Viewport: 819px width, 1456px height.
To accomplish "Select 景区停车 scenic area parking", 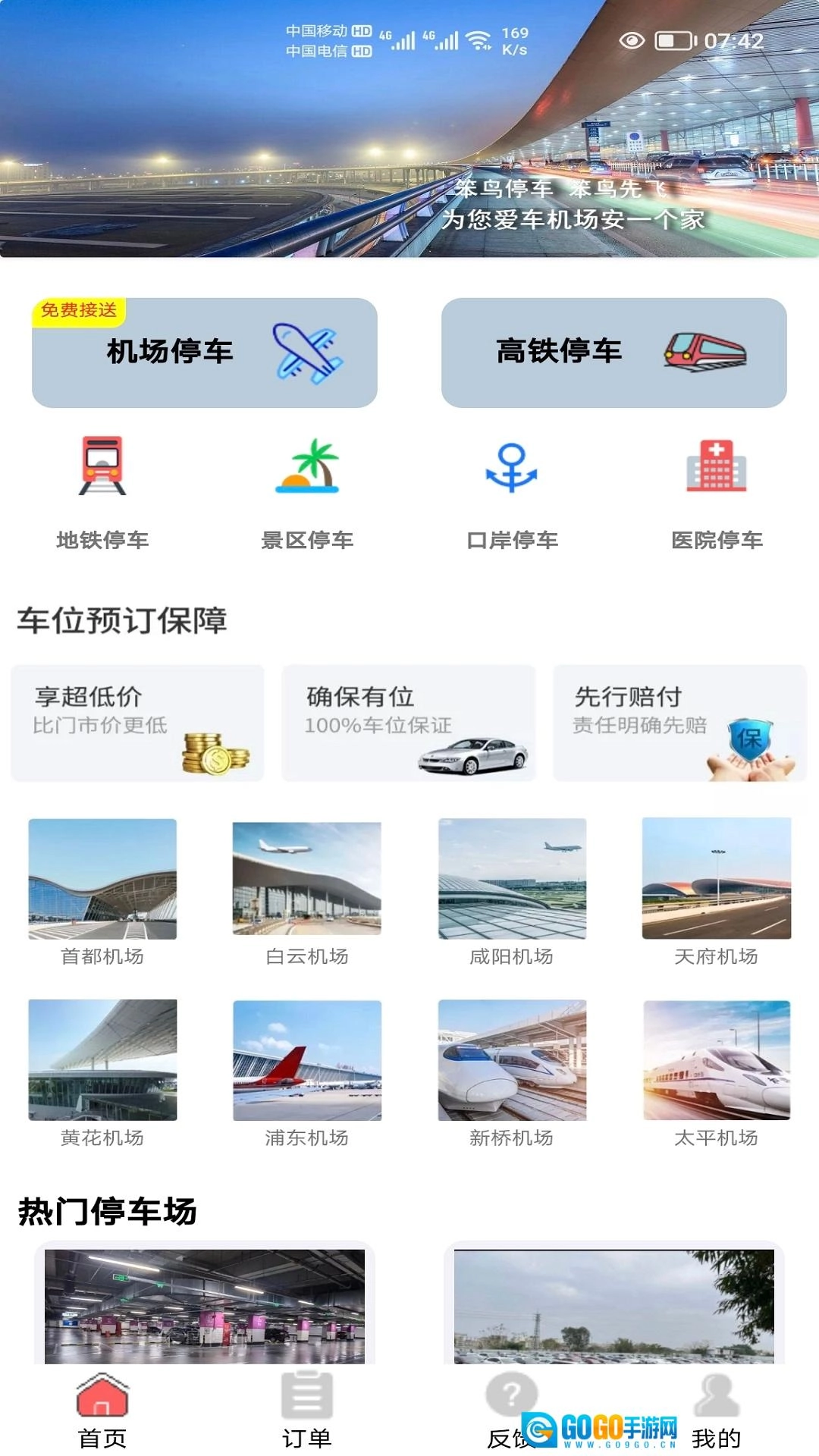I will [x=307, y=491].
